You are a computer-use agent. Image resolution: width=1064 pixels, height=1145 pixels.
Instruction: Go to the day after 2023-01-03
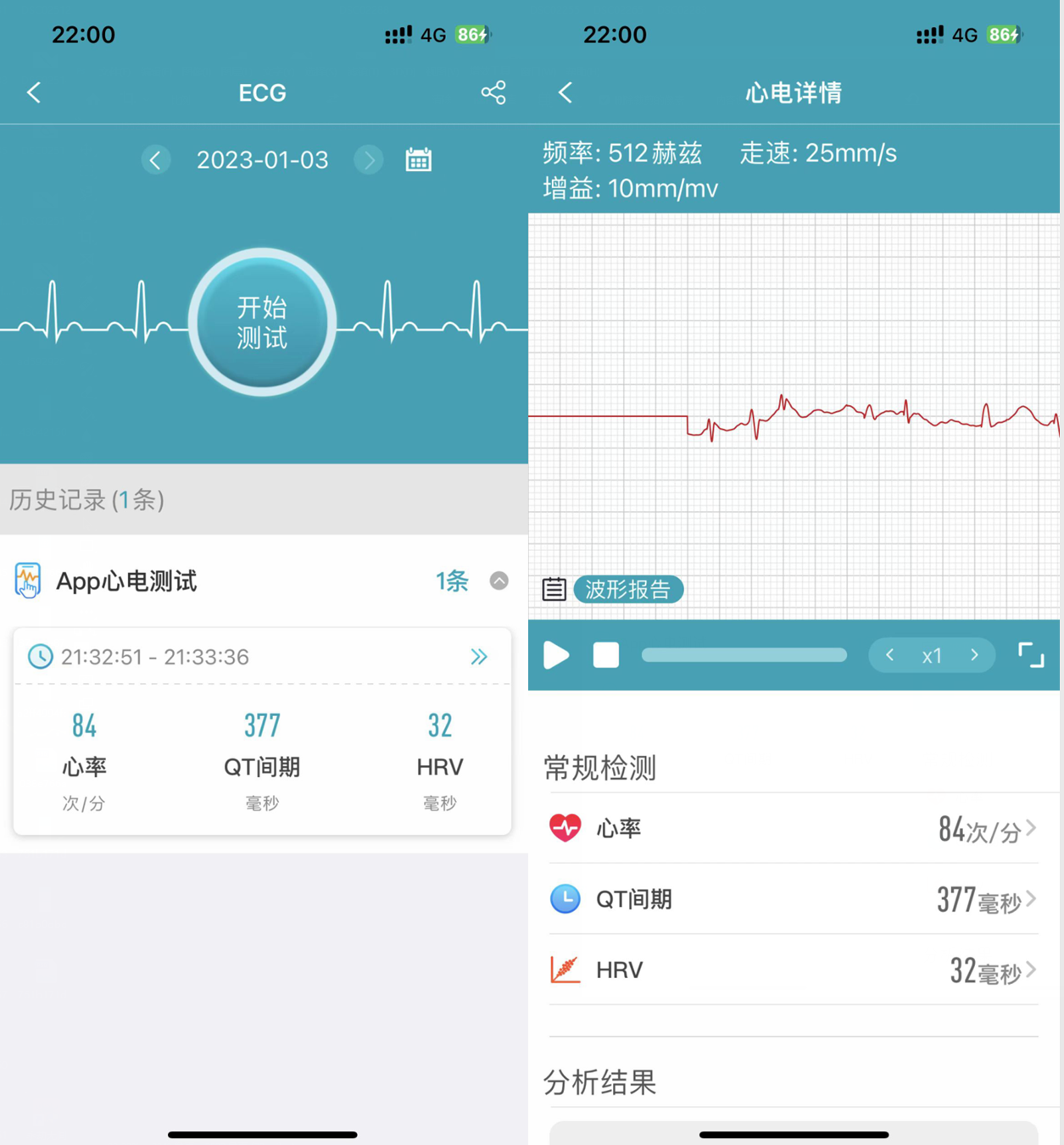tap(368, 160)
